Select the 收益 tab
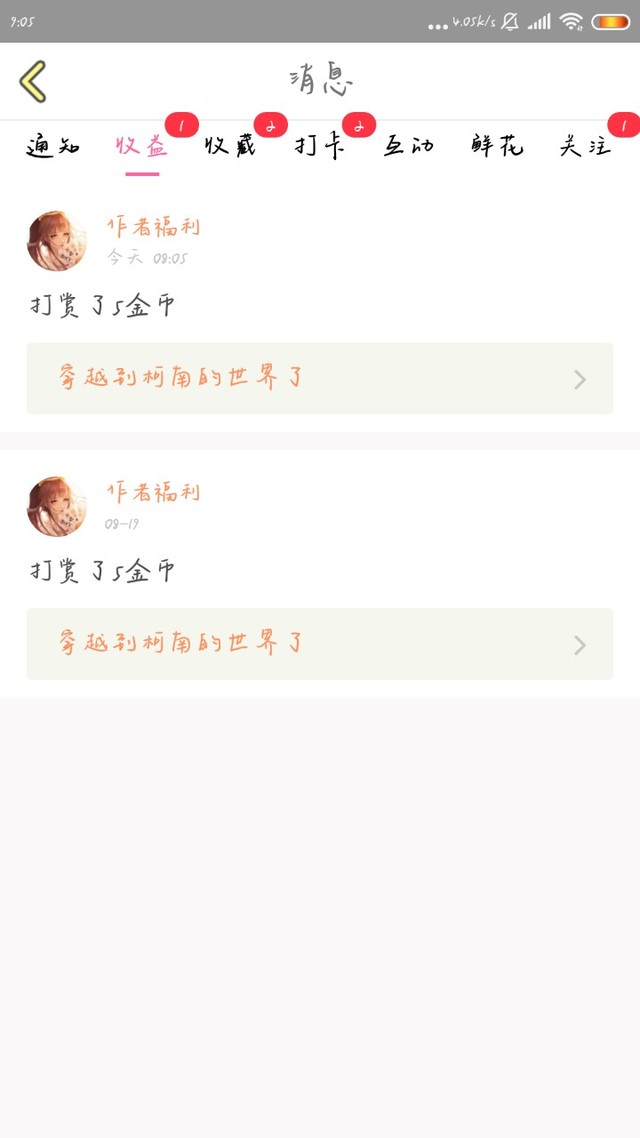The width and height of the screenshot is (640, 1138). coord(142,147)
